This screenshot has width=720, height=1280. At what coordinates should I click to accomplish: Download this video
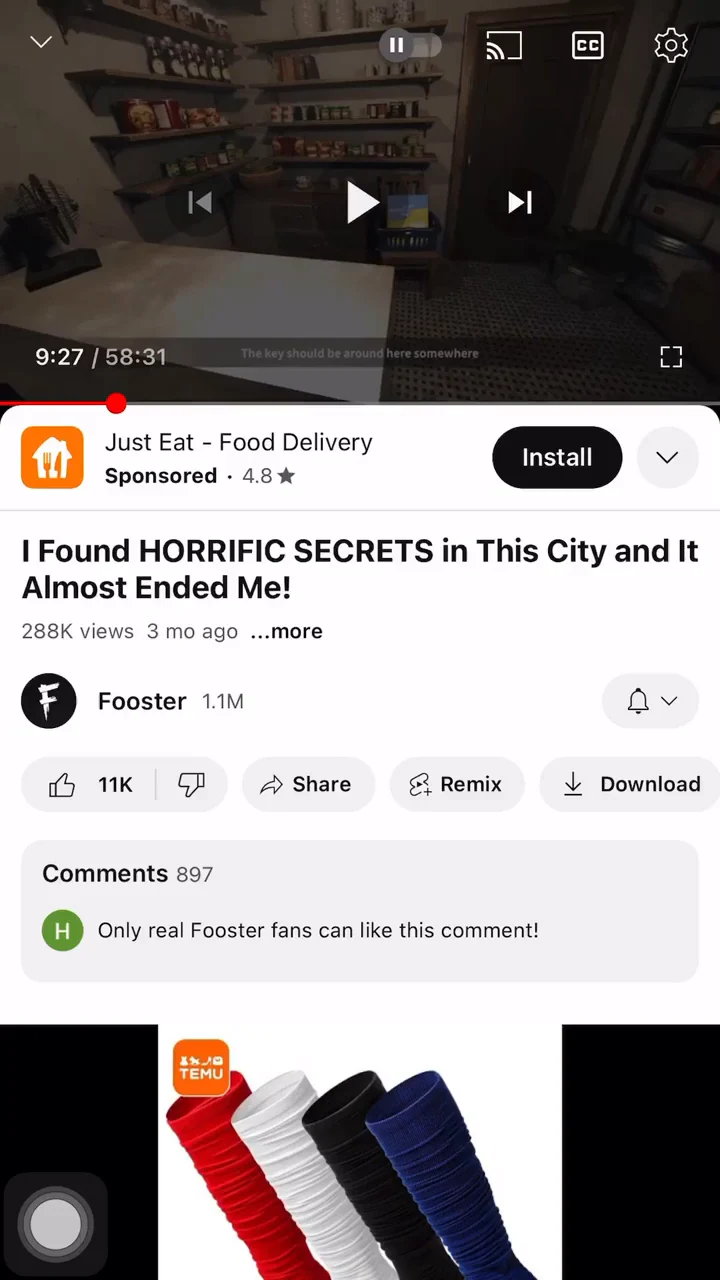coord(630,784)
